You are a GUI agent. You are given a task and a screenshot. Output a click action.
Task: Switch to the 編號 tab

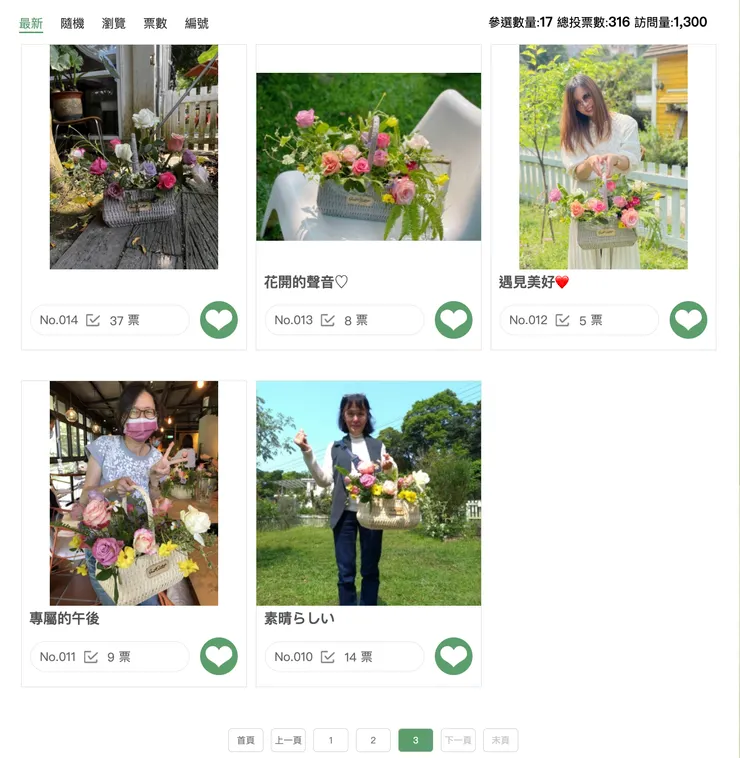[x=197, y=23]
